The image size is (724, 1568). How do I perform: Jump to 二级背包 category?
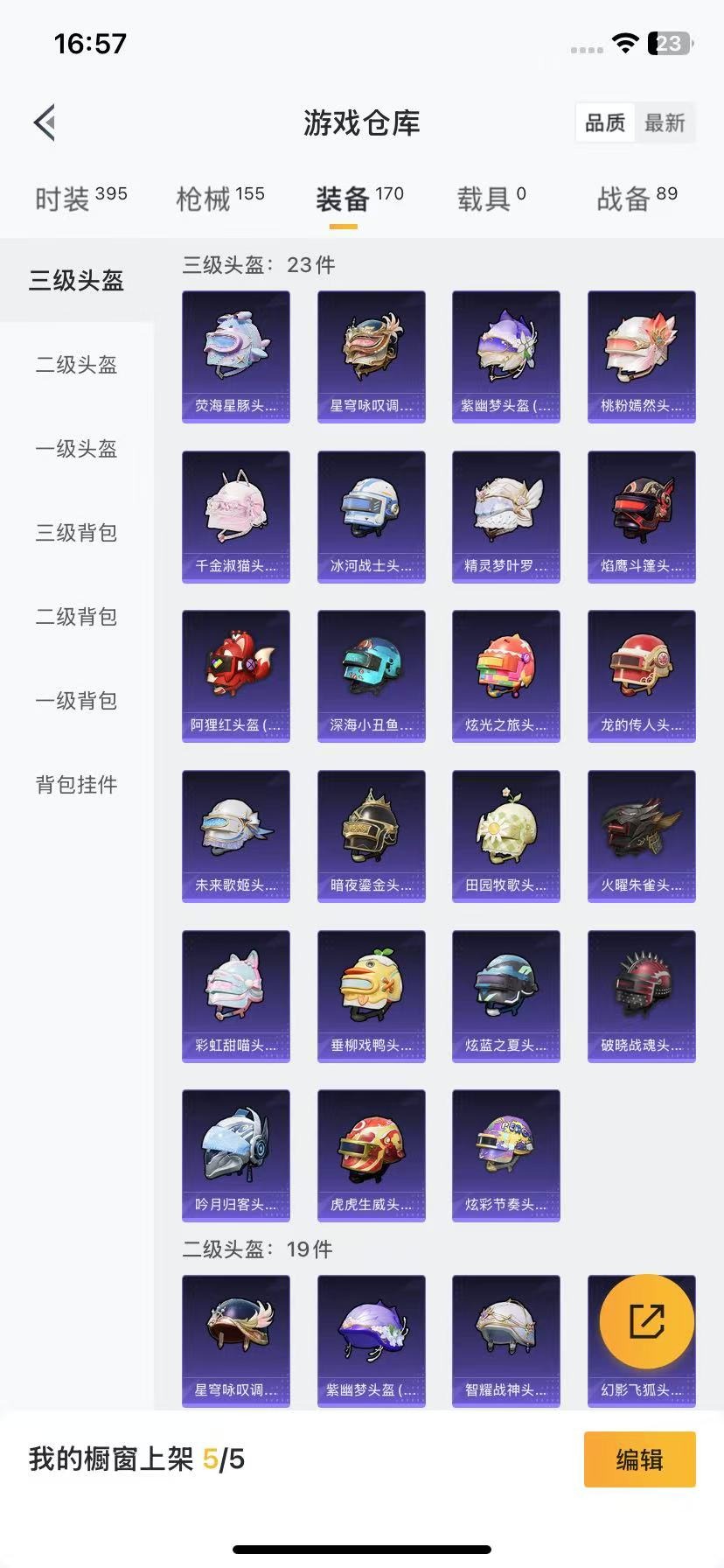point(76,617)
